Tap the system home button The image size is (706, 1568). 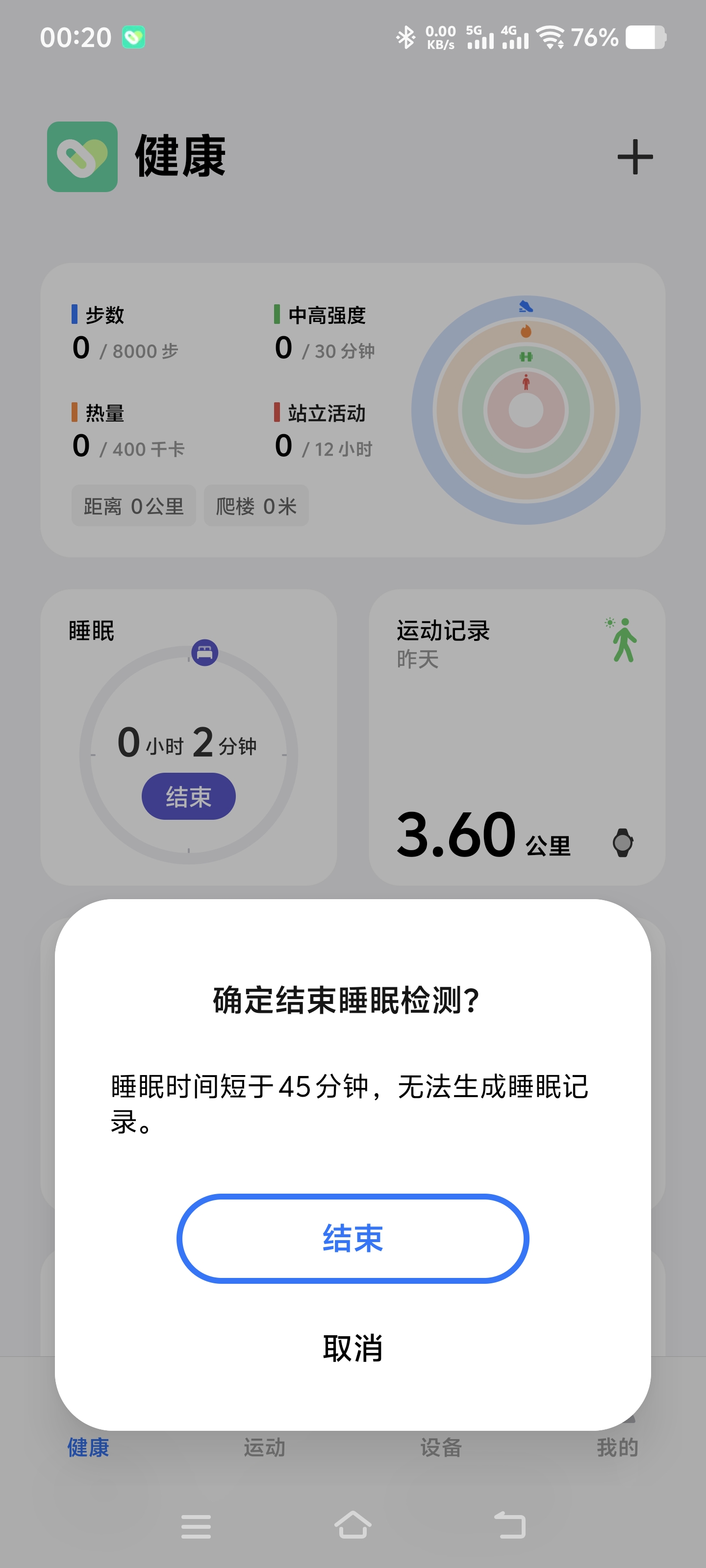353,1525
